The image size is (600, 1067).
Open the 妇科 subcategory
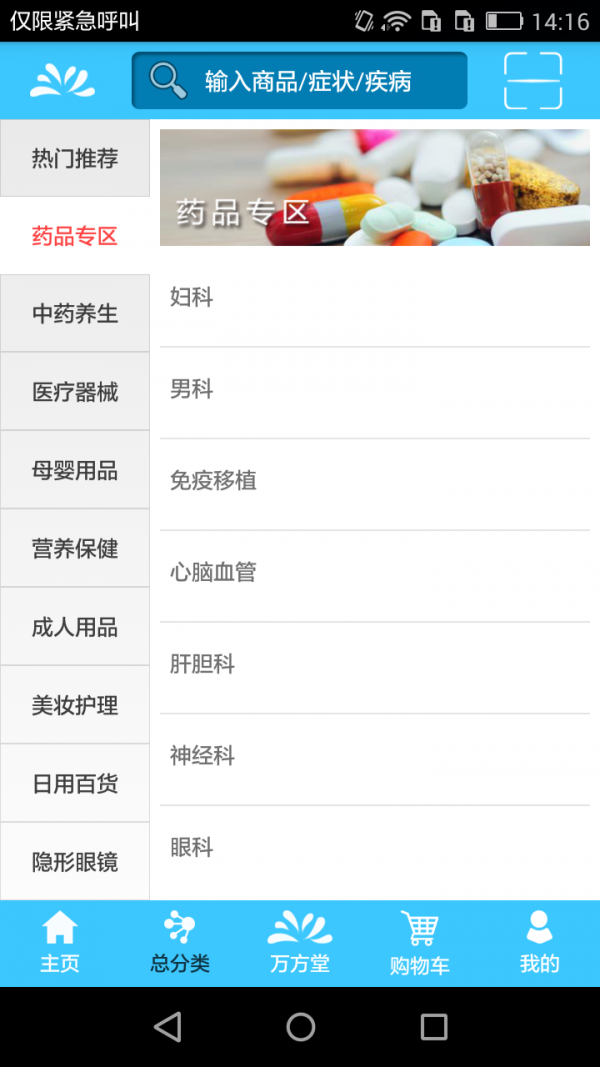pyautogui.click(x=374, y=298)
